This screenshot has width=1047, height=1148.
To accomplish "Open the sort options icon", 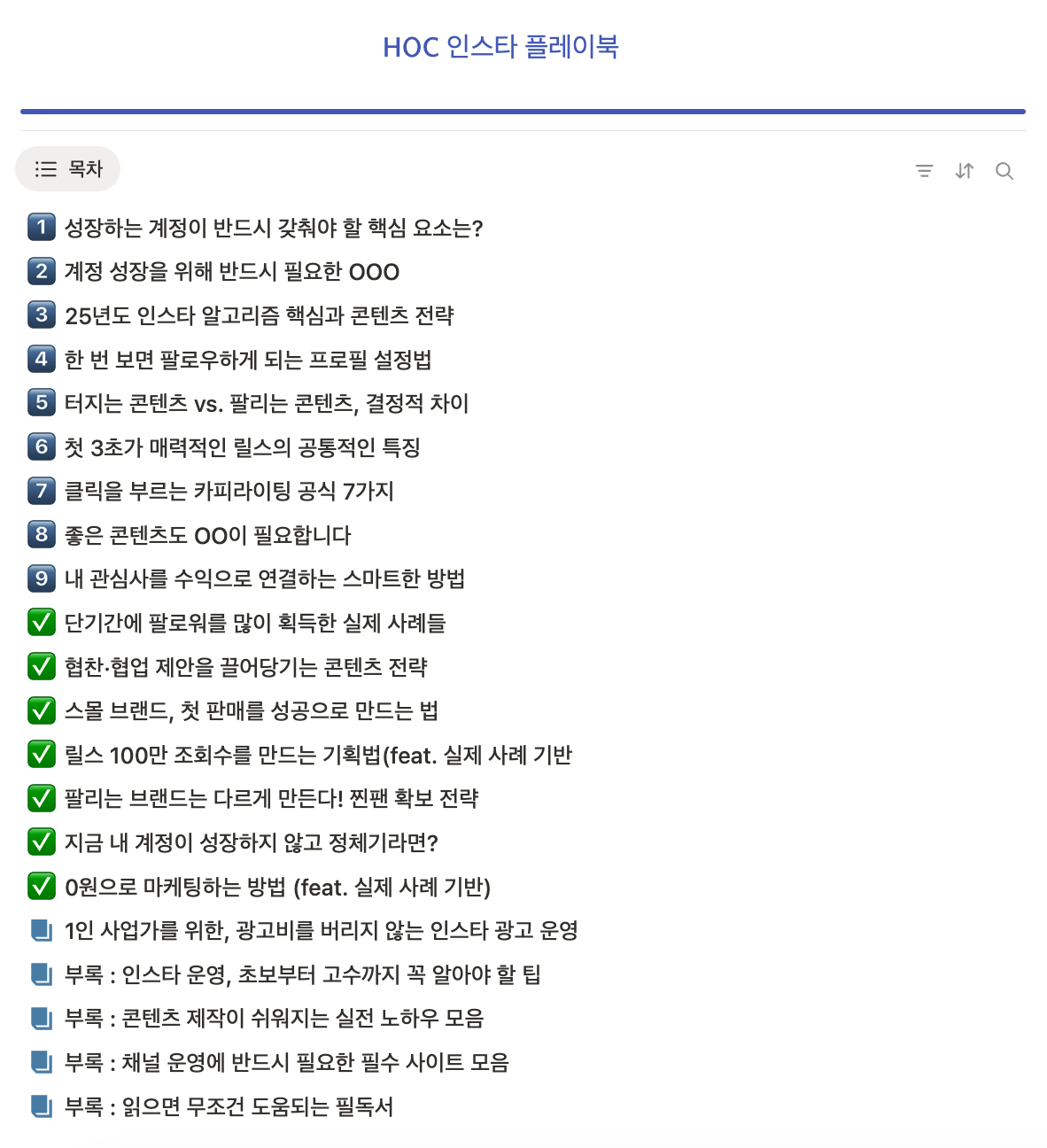I will click(x=965, y=171).
